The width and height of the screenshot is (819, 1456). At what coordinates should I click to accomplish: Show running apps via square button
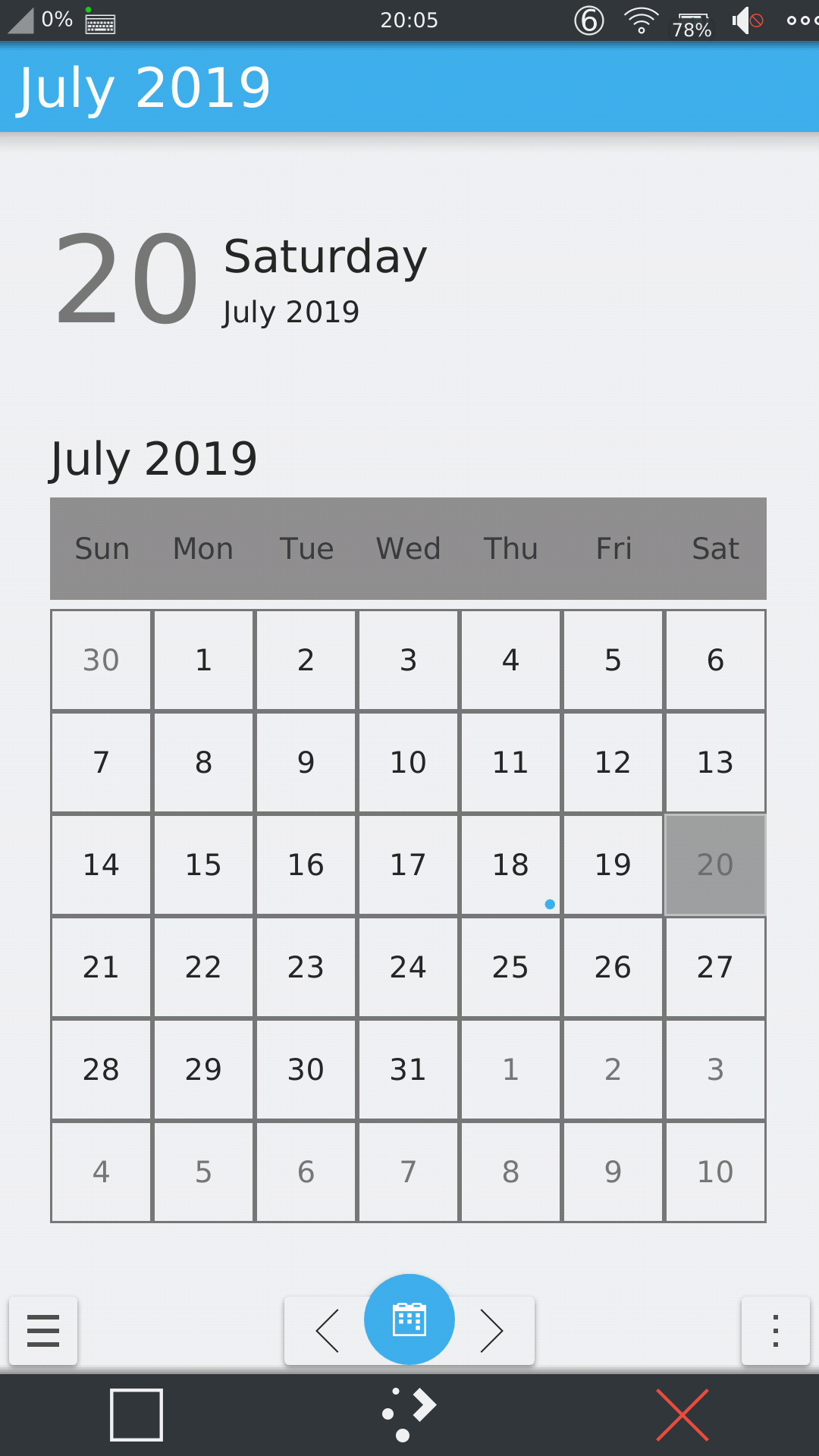[x=136, y=1415]
